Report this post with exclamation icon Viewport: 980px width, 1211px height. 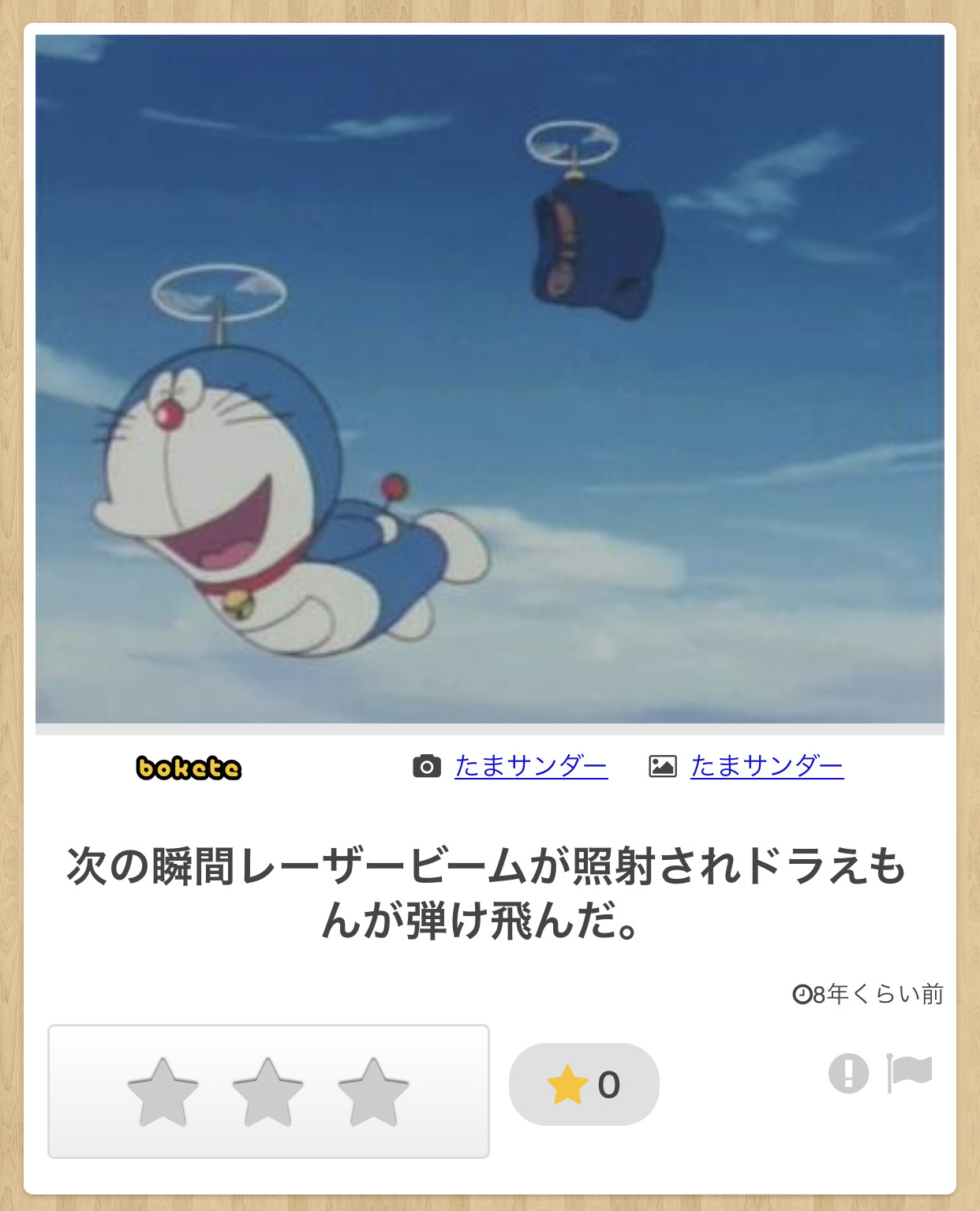tap(848, 1074)
